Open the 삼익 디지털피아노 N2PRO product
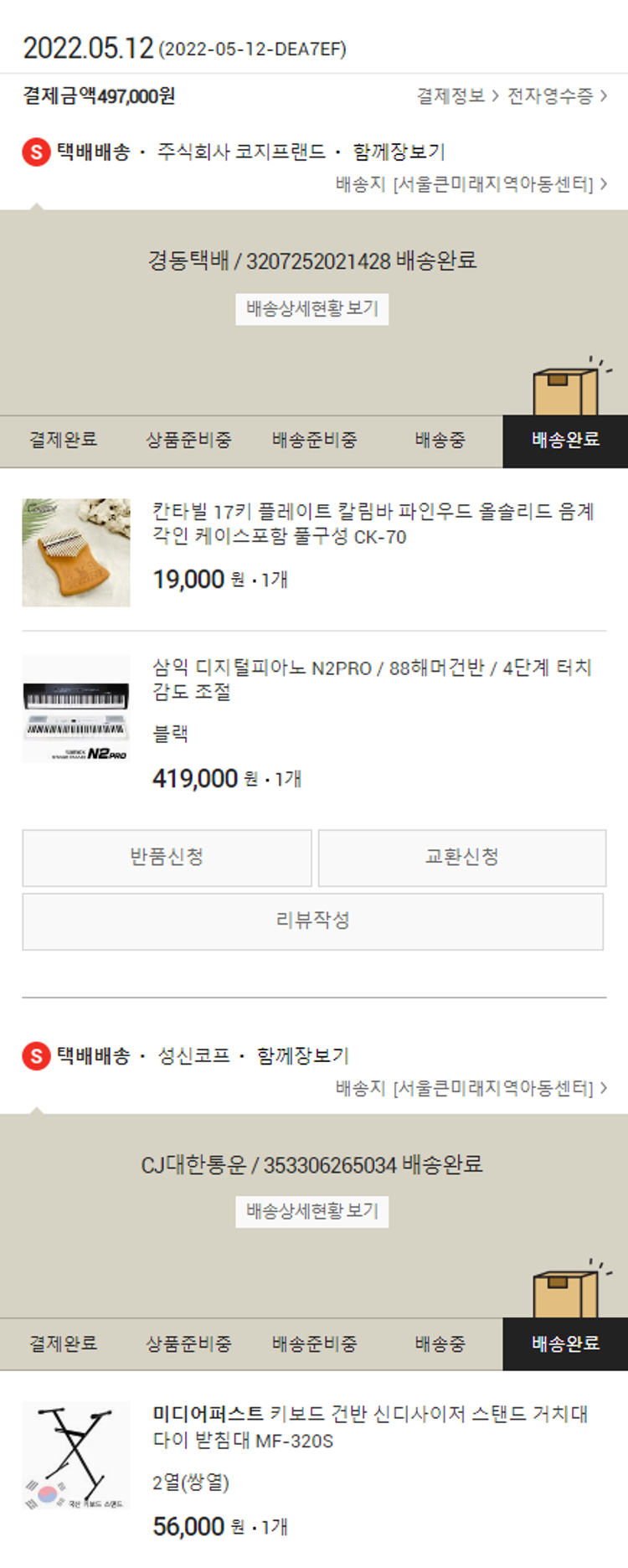 click(373, 679)
